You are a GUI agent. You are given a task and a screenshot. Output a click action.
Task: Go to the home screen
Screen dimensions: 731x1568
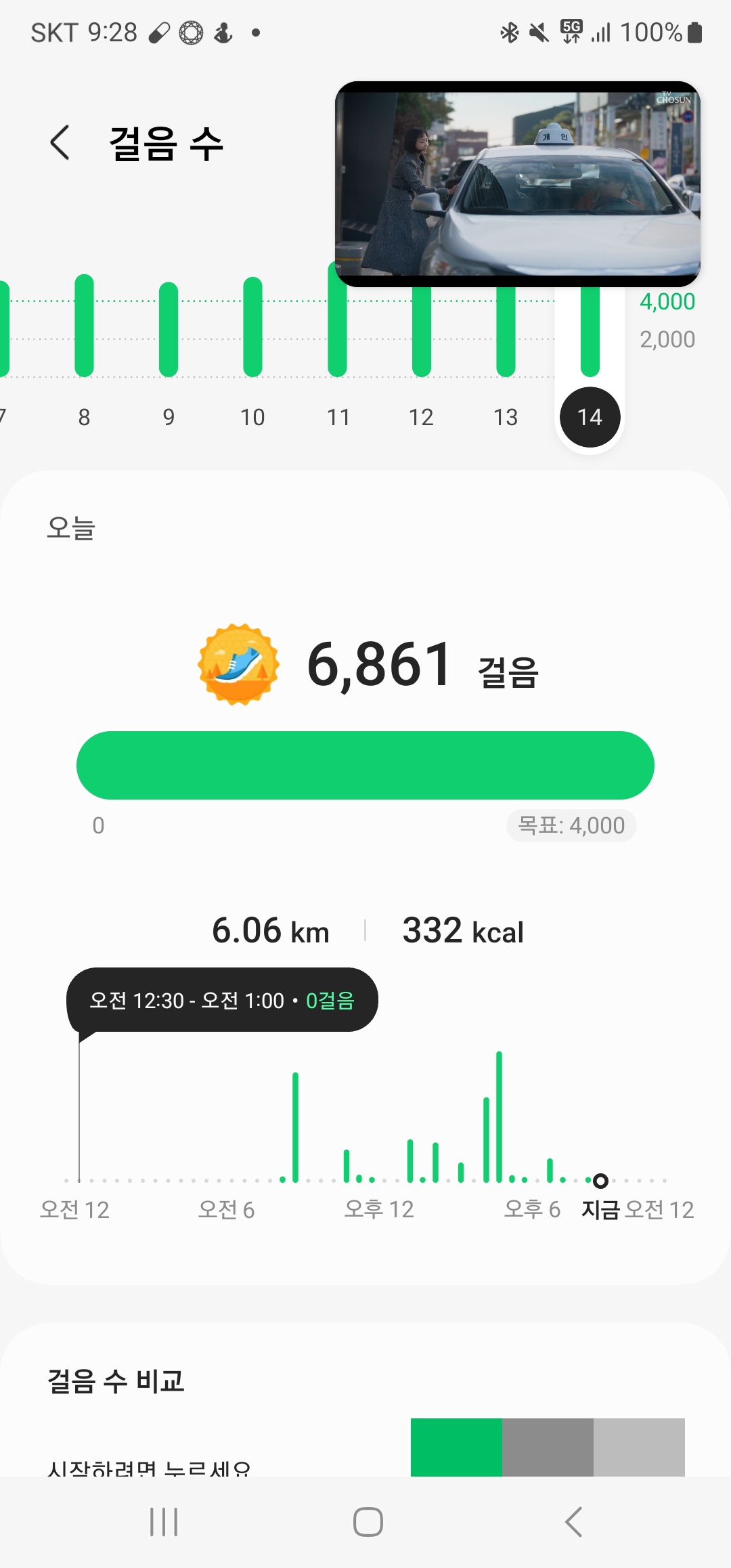tap(368, 1522)
